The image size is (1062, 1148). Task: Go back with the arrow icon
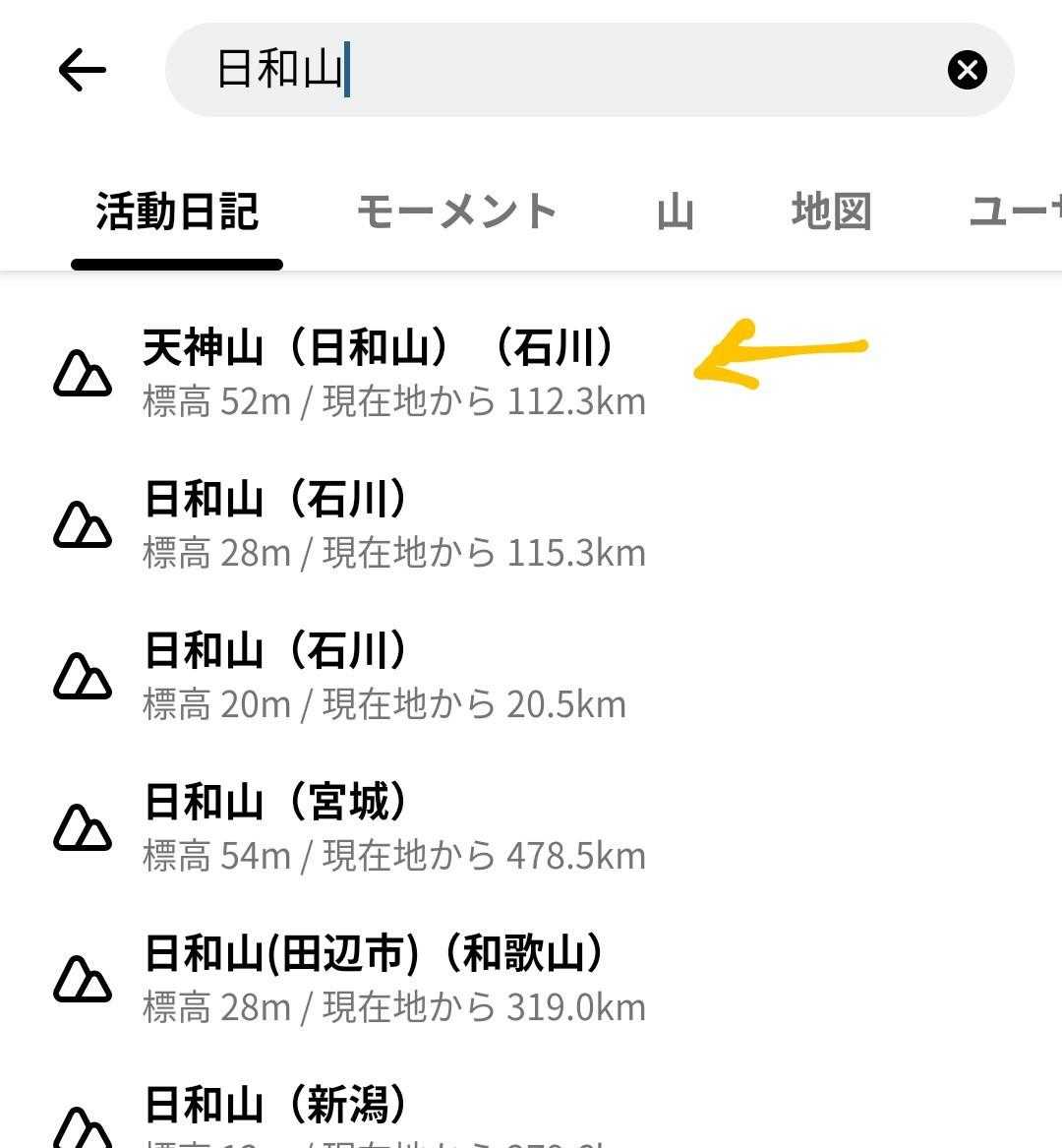[x=82, y=71]
